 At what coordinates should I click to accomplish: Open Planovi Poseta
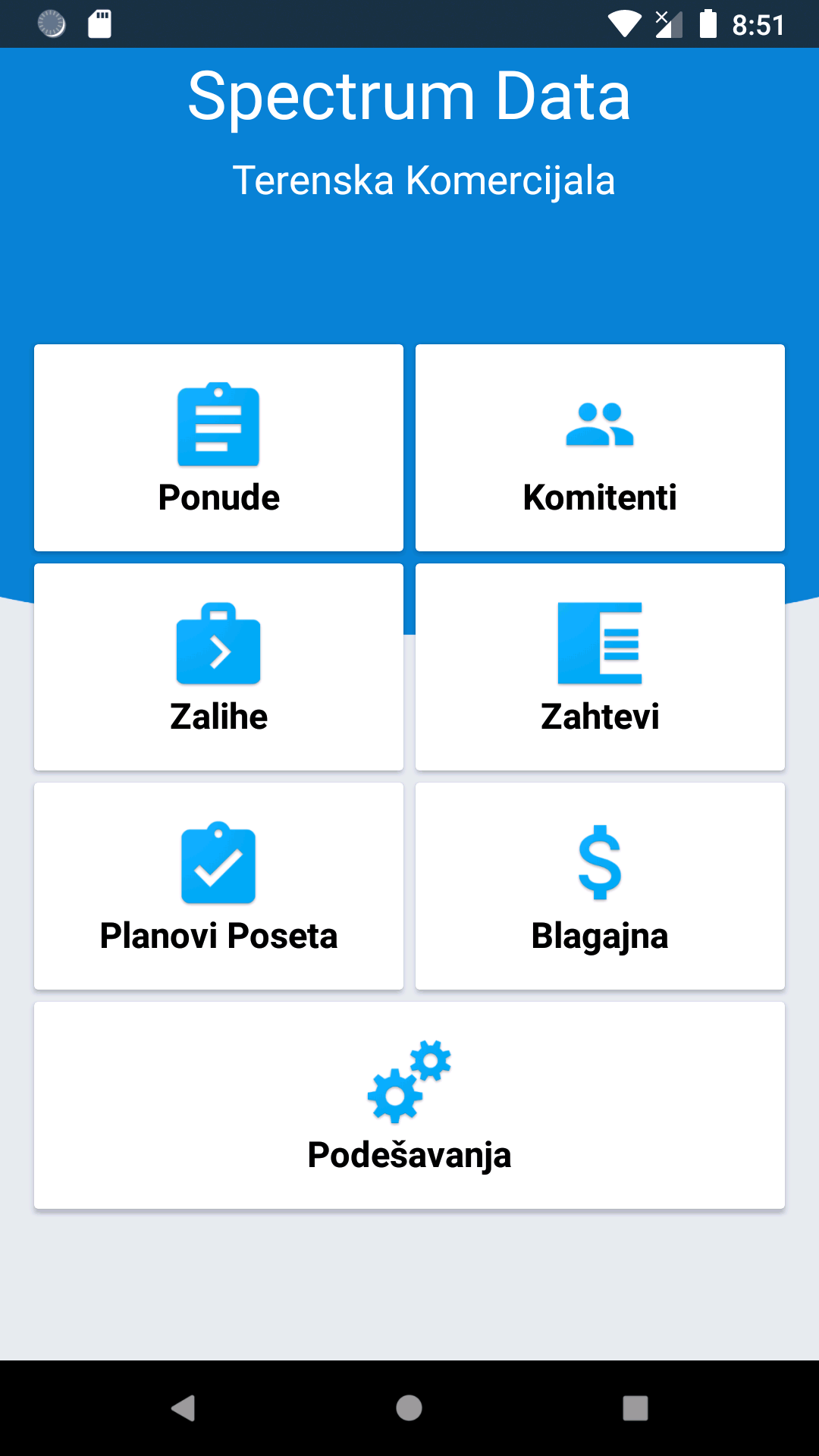(218, 886)
